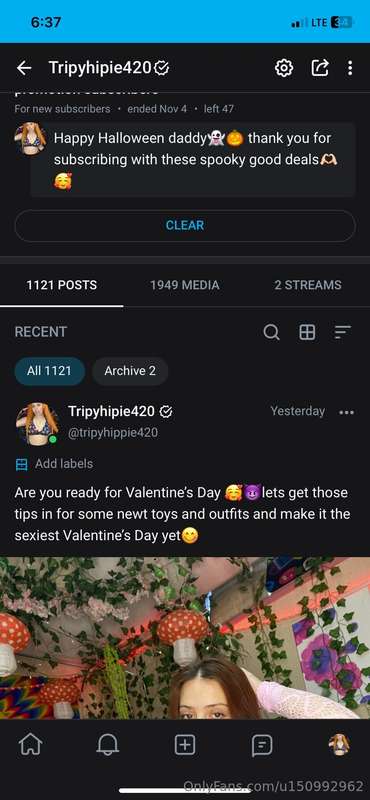Create a new post with plus icon
Viewport: 370px width, 800px height.
185,745
